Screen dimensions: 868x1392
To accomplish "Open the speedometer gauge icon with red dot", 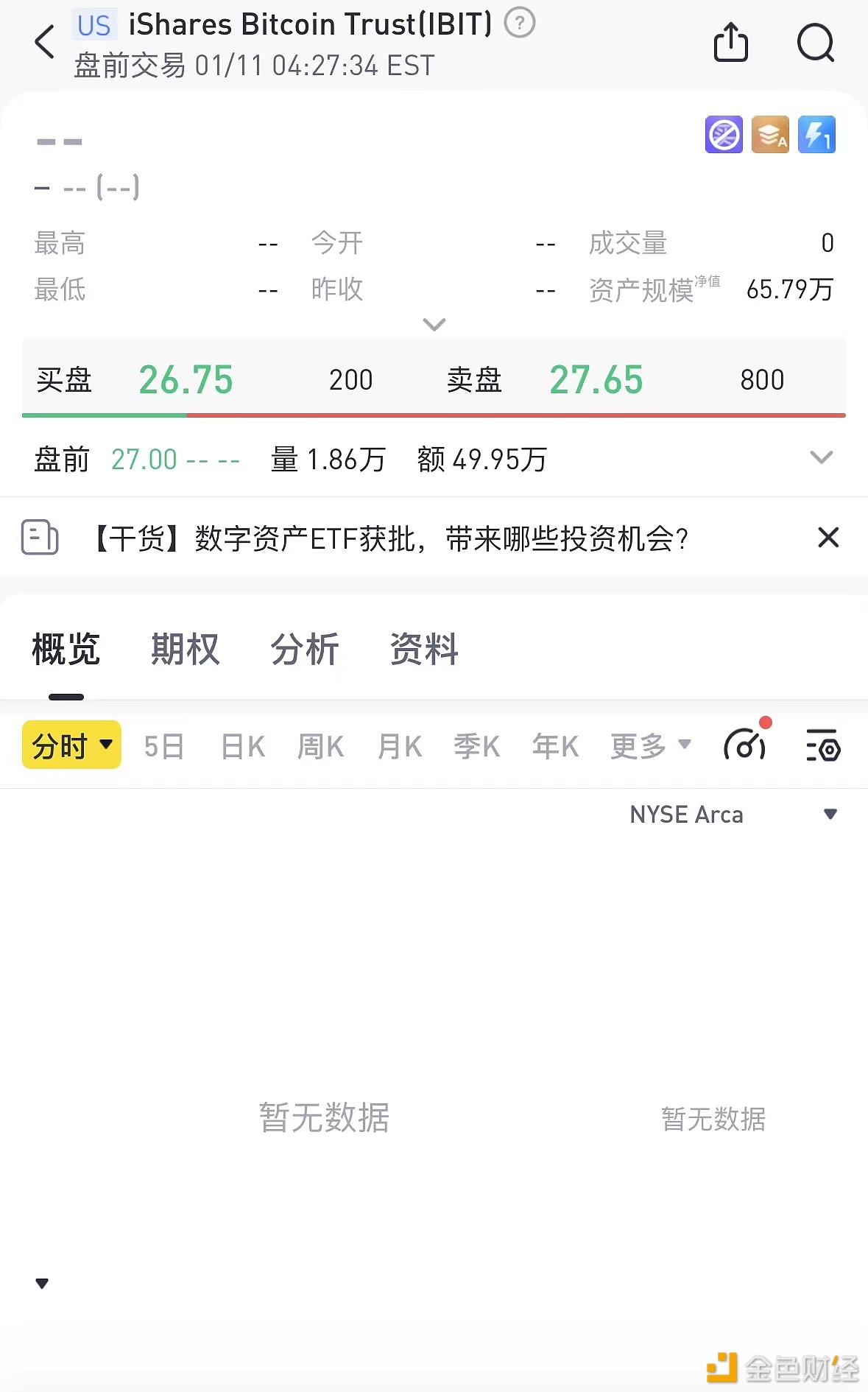I will click(746, 745).
